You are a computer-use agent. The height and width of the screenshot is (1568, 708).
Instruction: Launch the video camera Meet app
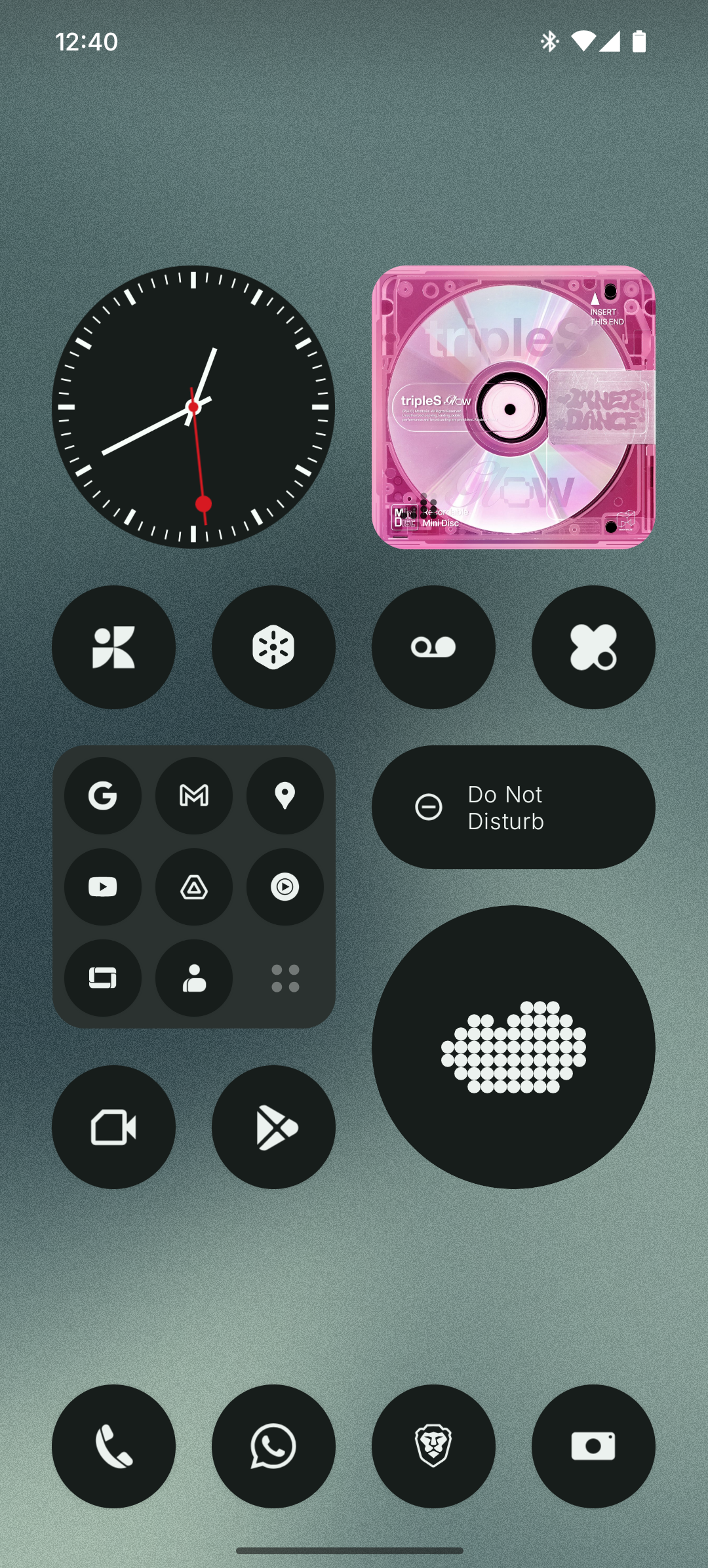113,1127
